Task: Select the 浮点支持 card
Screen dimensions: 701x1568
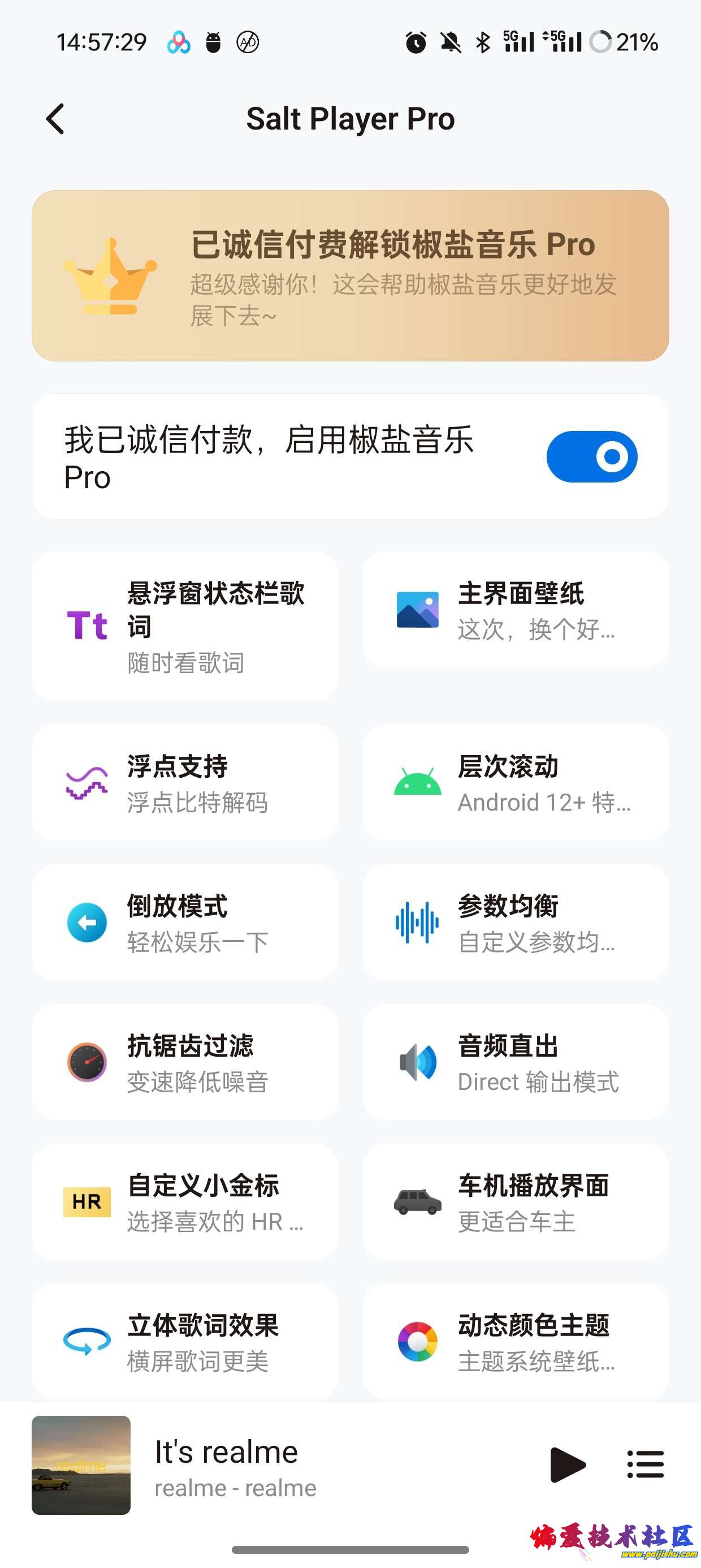Action: click(185, 783)
